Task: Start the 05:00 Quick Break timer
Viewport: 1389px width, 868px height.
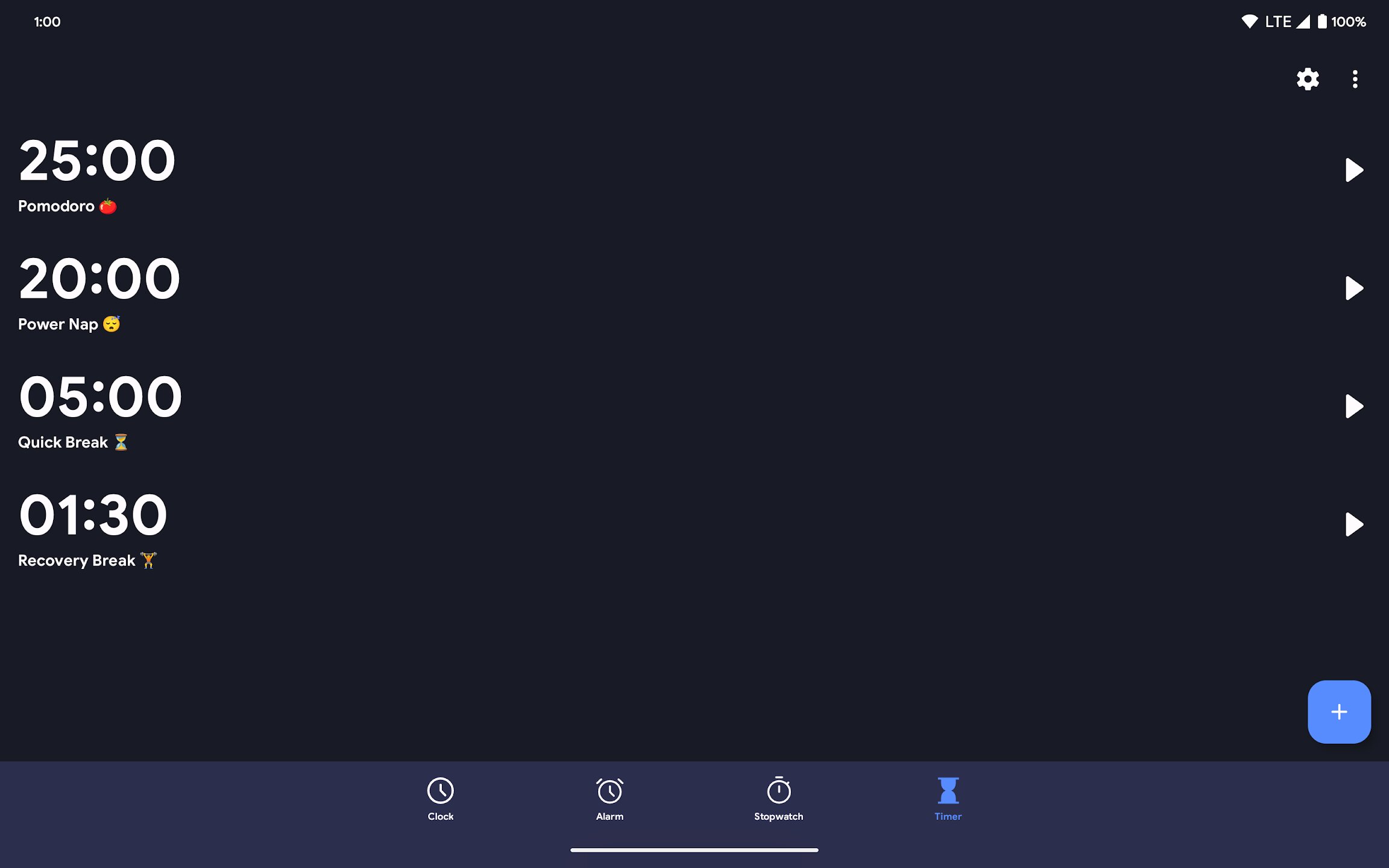Action: (x=1353, y=406)
